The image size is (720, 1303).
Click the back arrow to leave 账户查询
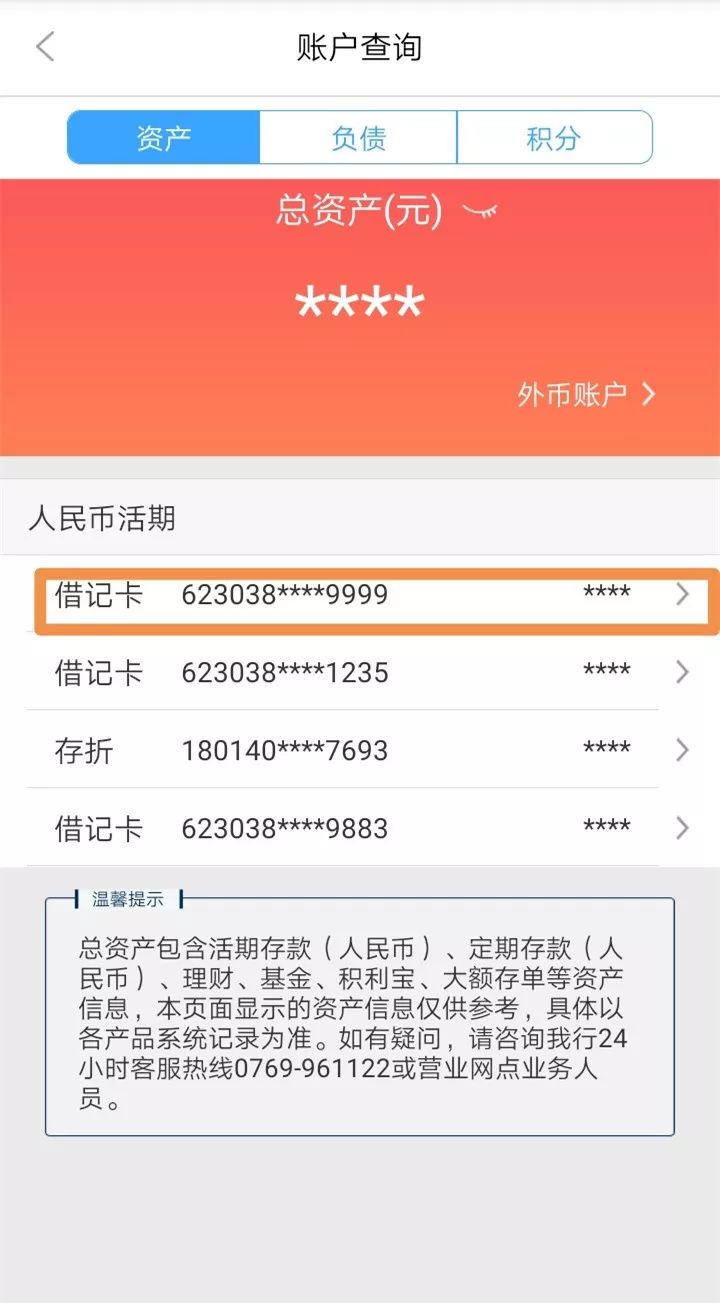47,47
